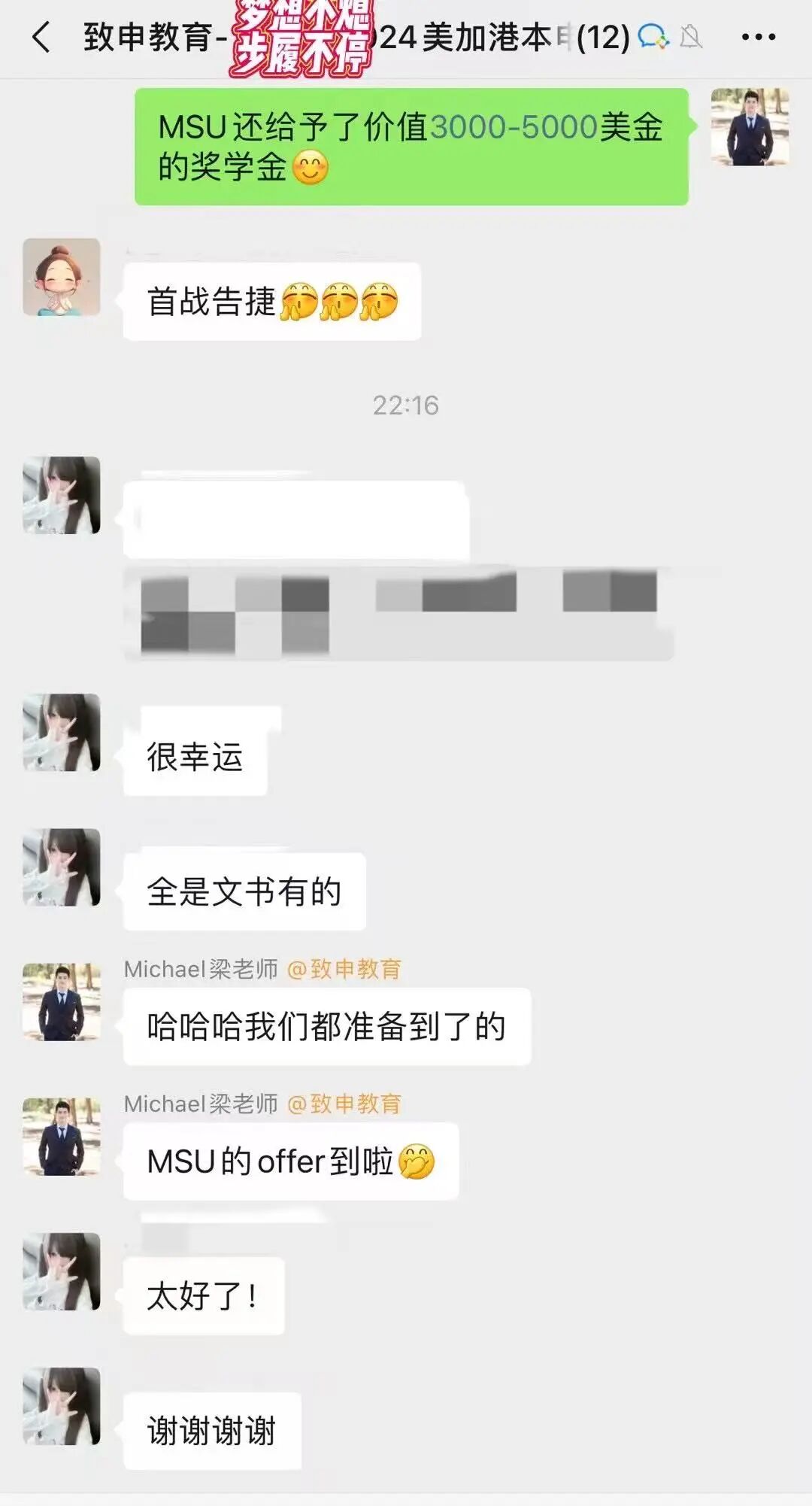Screen dimensions: 812x1506
Task: Open Michael梁老师 avatar beside MSU的offer到啦
Action: click(x=62, y=1136)
